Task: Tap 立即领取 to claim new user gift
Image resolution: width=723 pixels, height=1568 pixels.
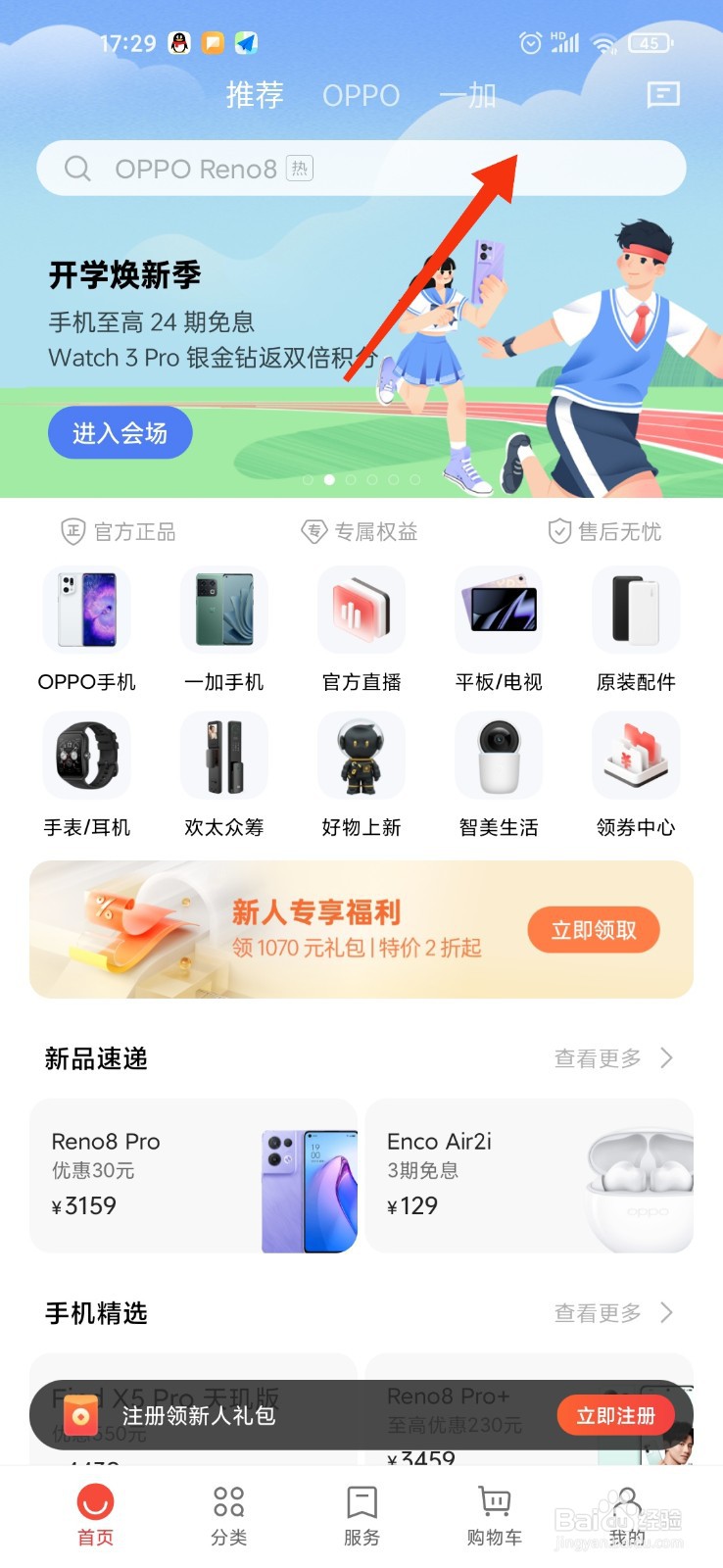Action: [593, 929]
